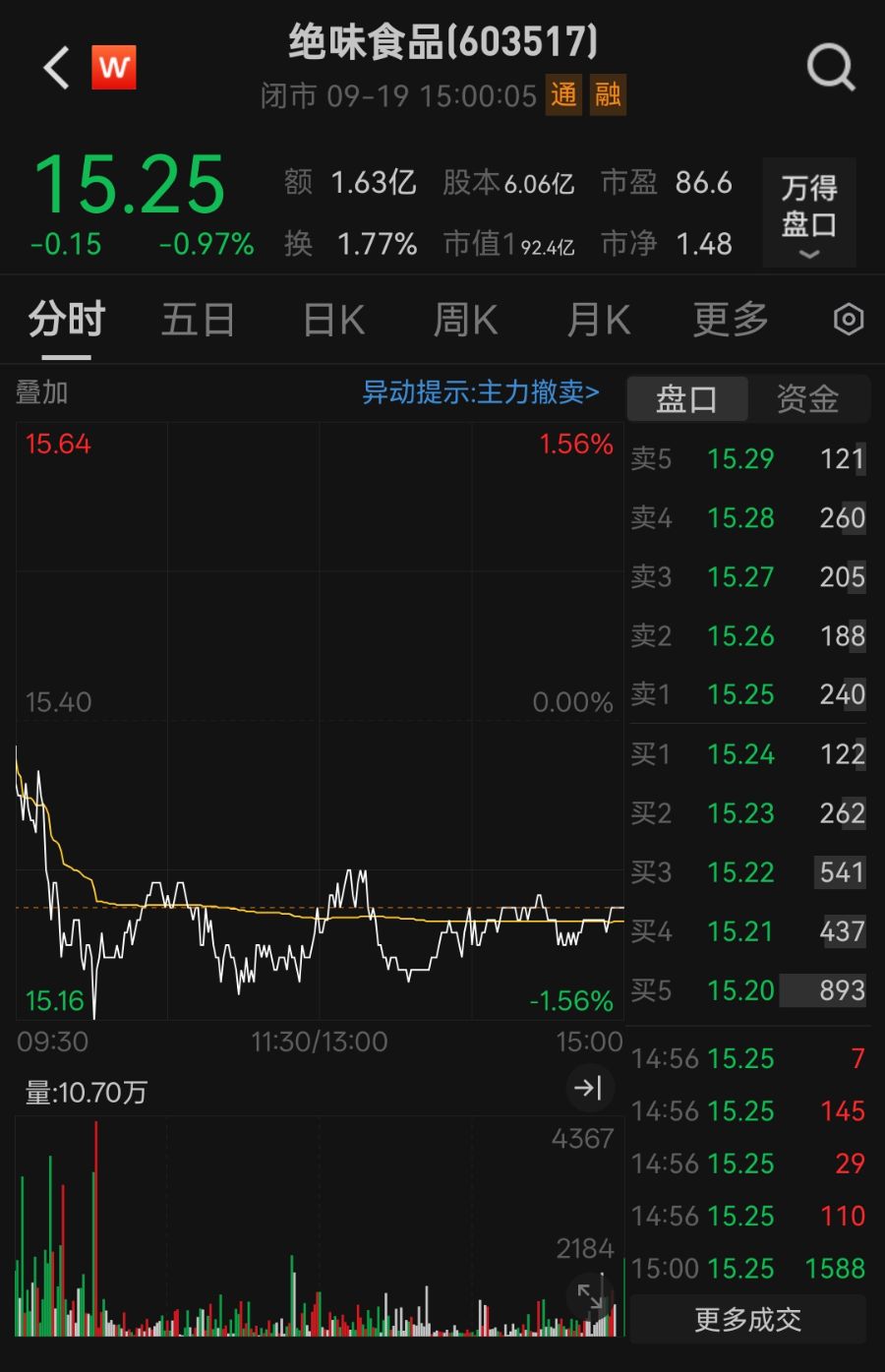This screenshot has height=1372, width=885.
Task: Tap 叠加 to overlay a comparison
Action: [x=42, y=392]
